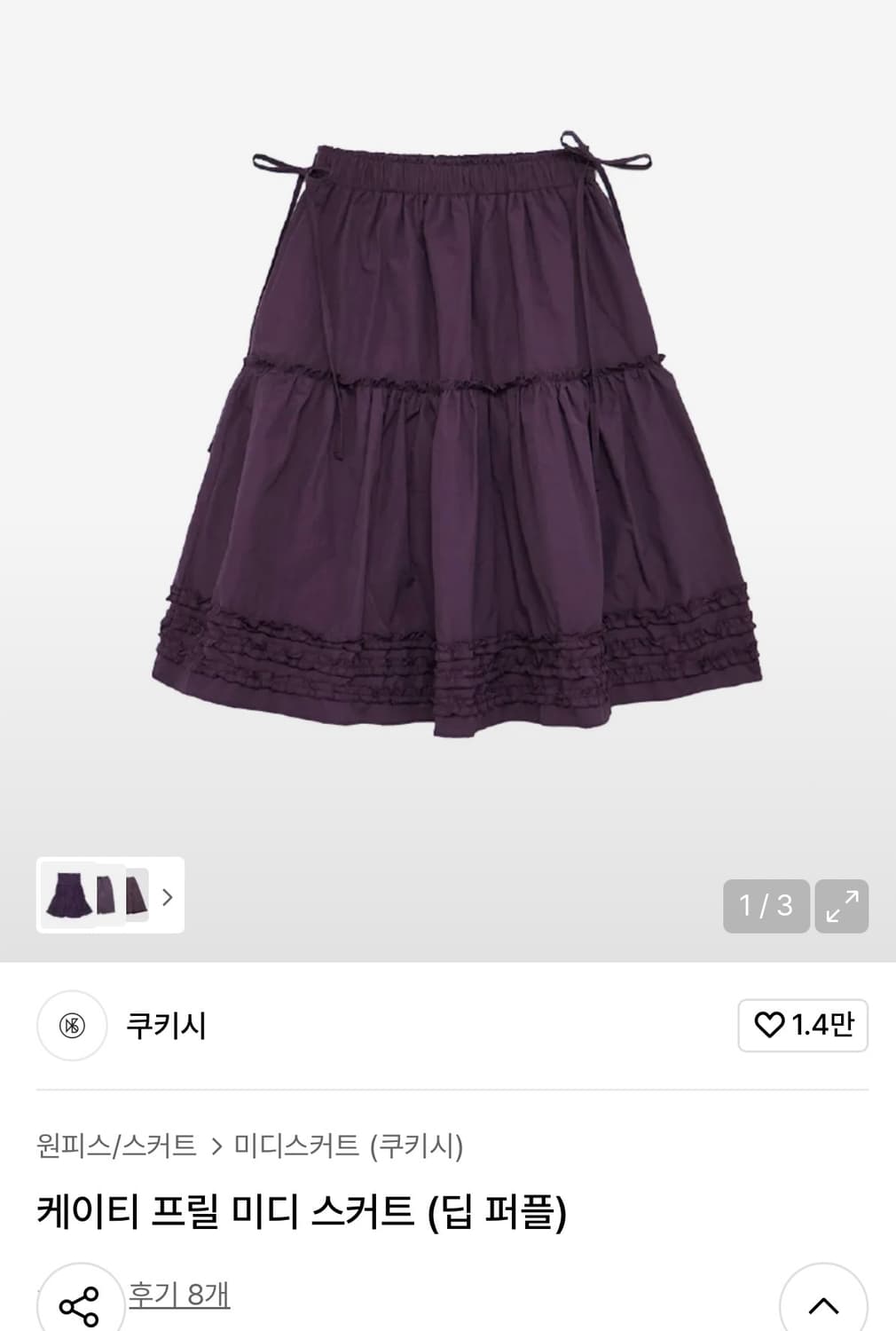
Task: Tap the 쿠키시 brand name text
Action: [169, 1026]
